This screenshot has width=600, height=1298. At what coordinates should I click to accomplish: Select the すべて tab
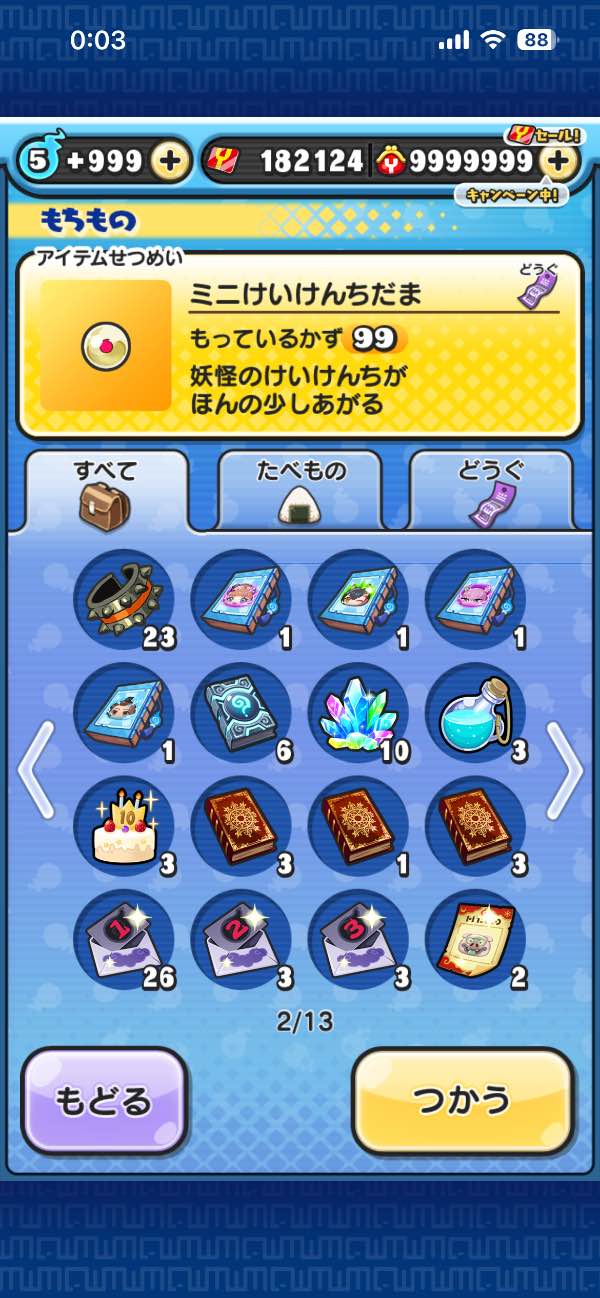click(x=106, y=489)
